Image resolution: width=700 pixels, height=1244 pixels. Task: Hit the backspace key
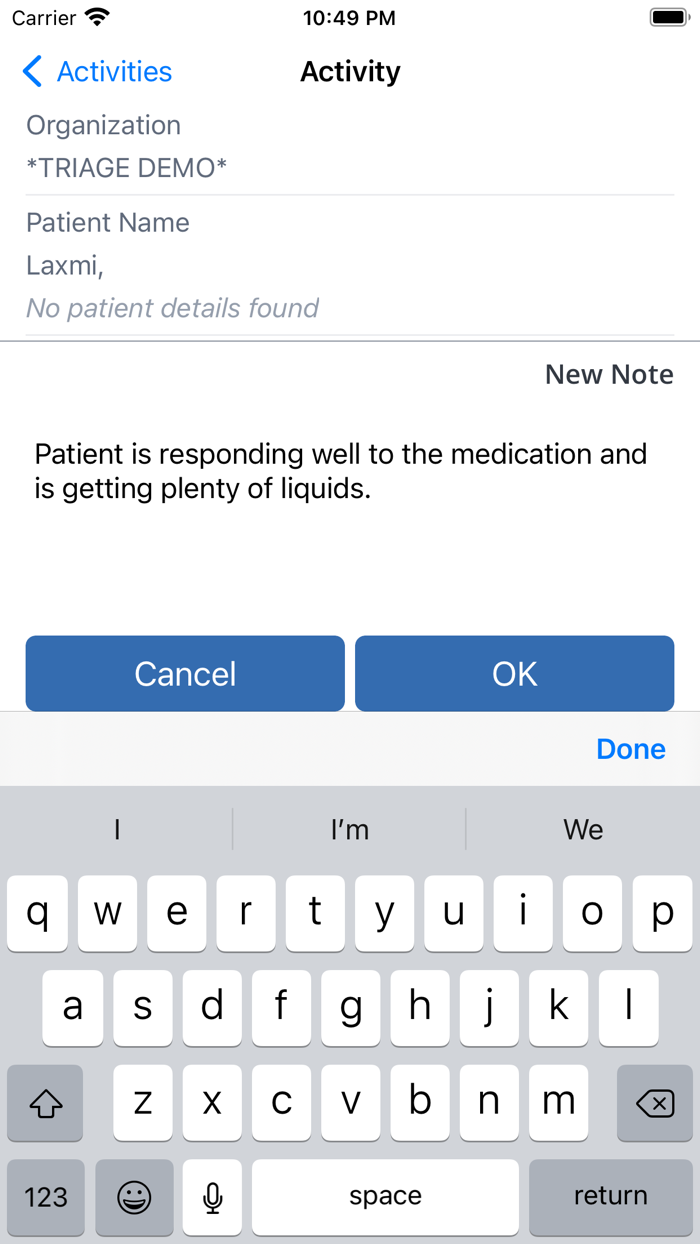tap(655, 1103)
